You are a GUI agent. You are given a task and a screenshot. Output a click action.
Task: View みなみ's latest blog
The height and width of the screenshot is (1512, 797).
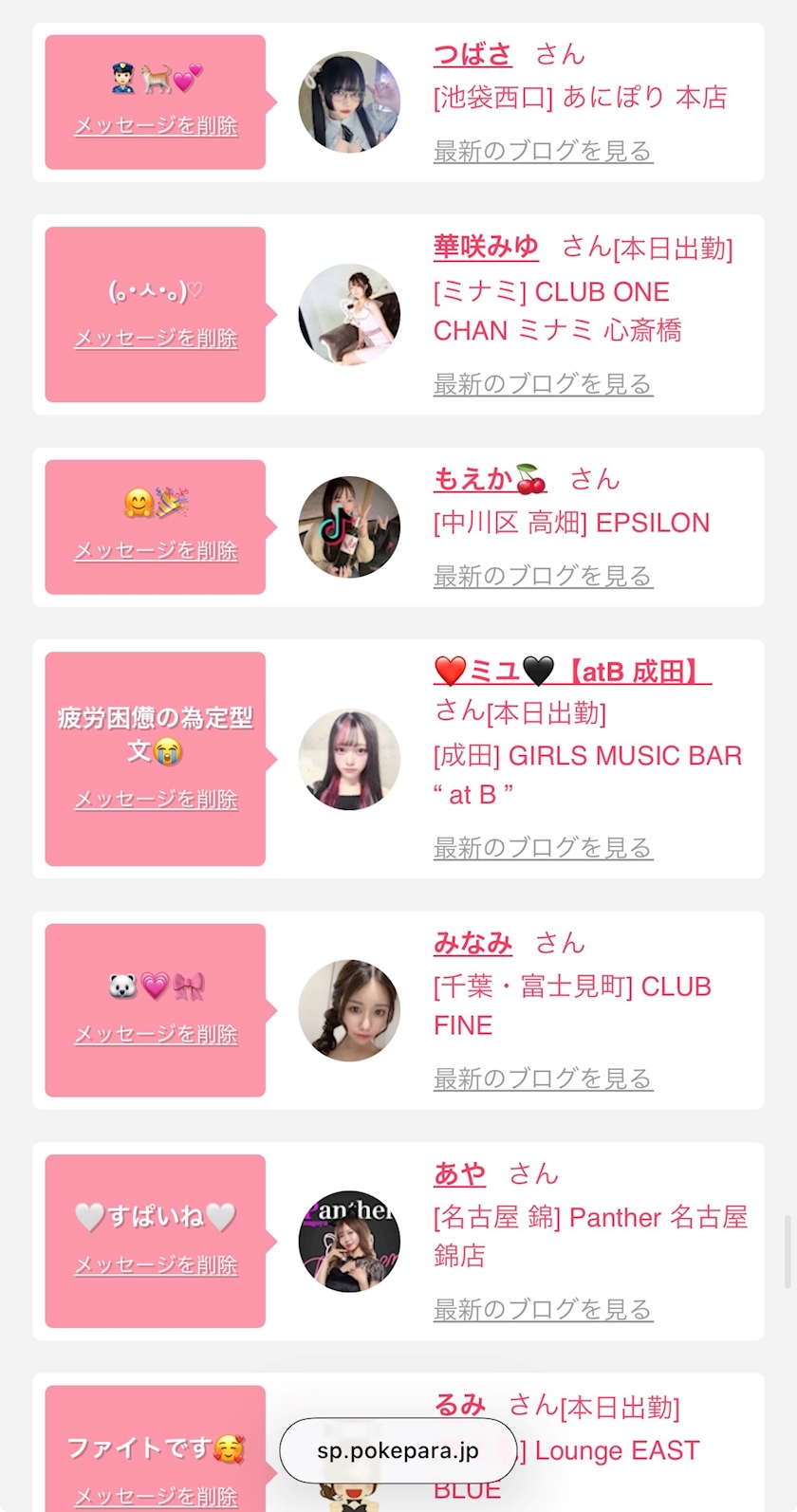click(543, 1079)
